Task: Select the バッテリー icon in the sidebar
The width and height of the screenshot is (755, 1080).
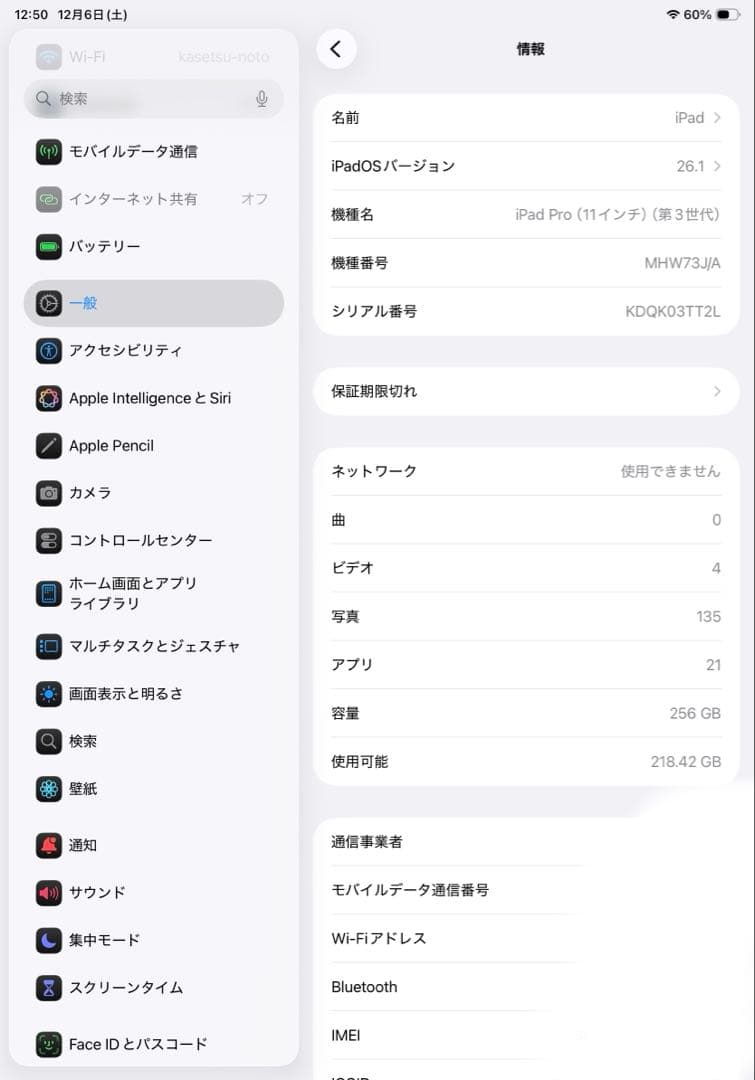Action: pos(47,247)
